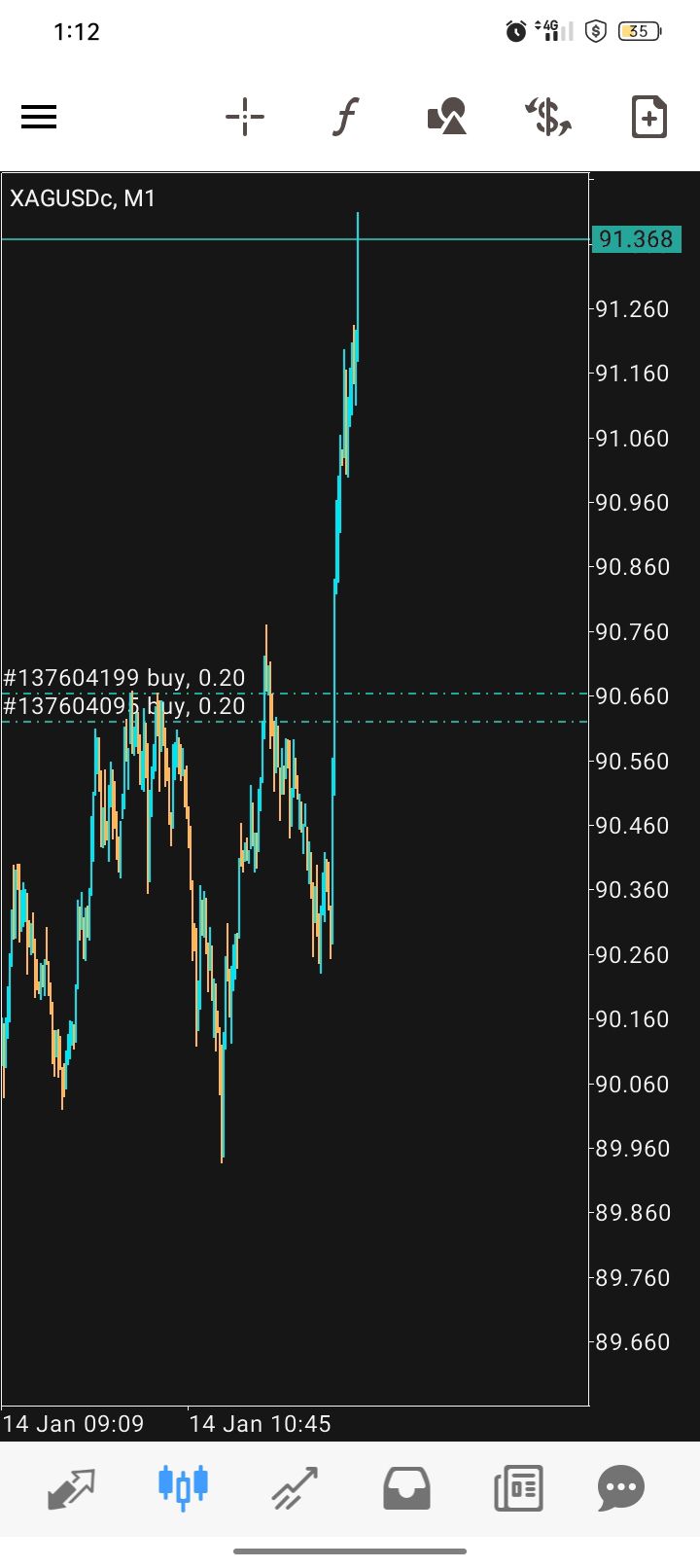Open the trade dollar icon
This screenshot has height=1568, width=700.
click(x=548, y=118)
